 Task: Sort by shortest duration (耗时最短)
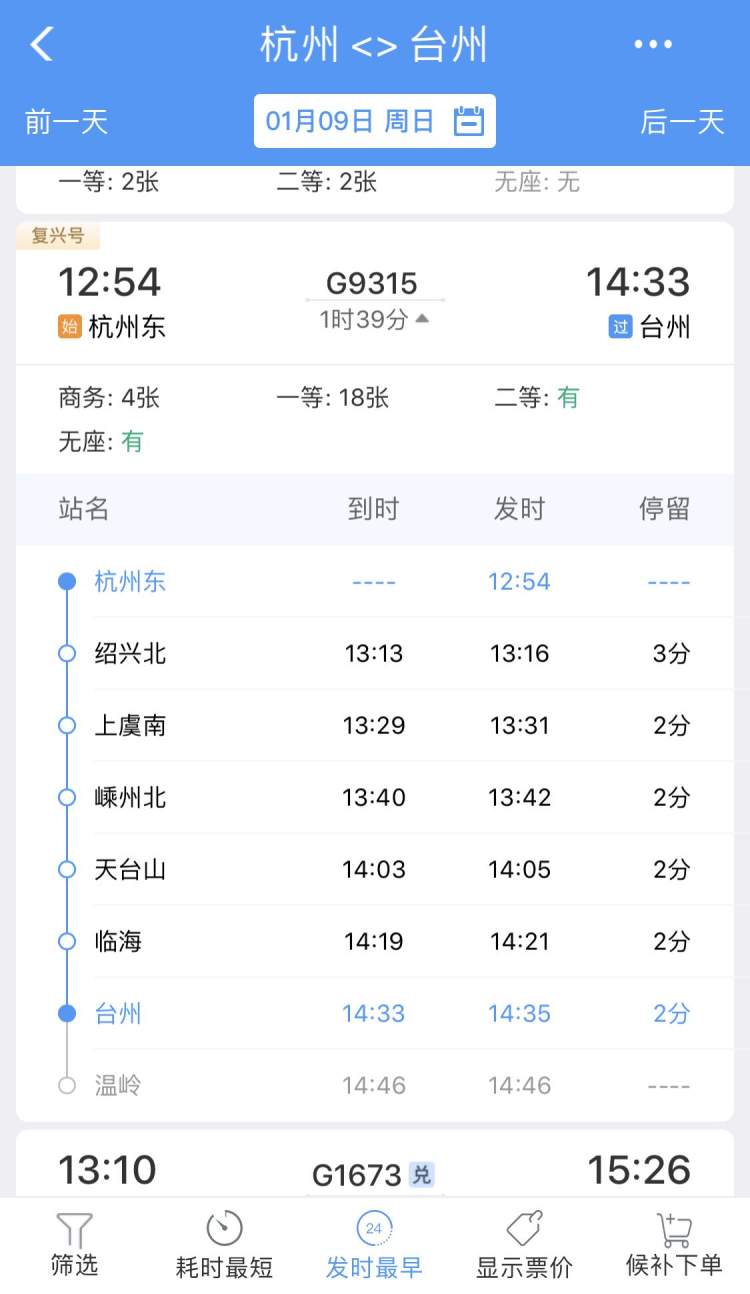[224, 1245]
